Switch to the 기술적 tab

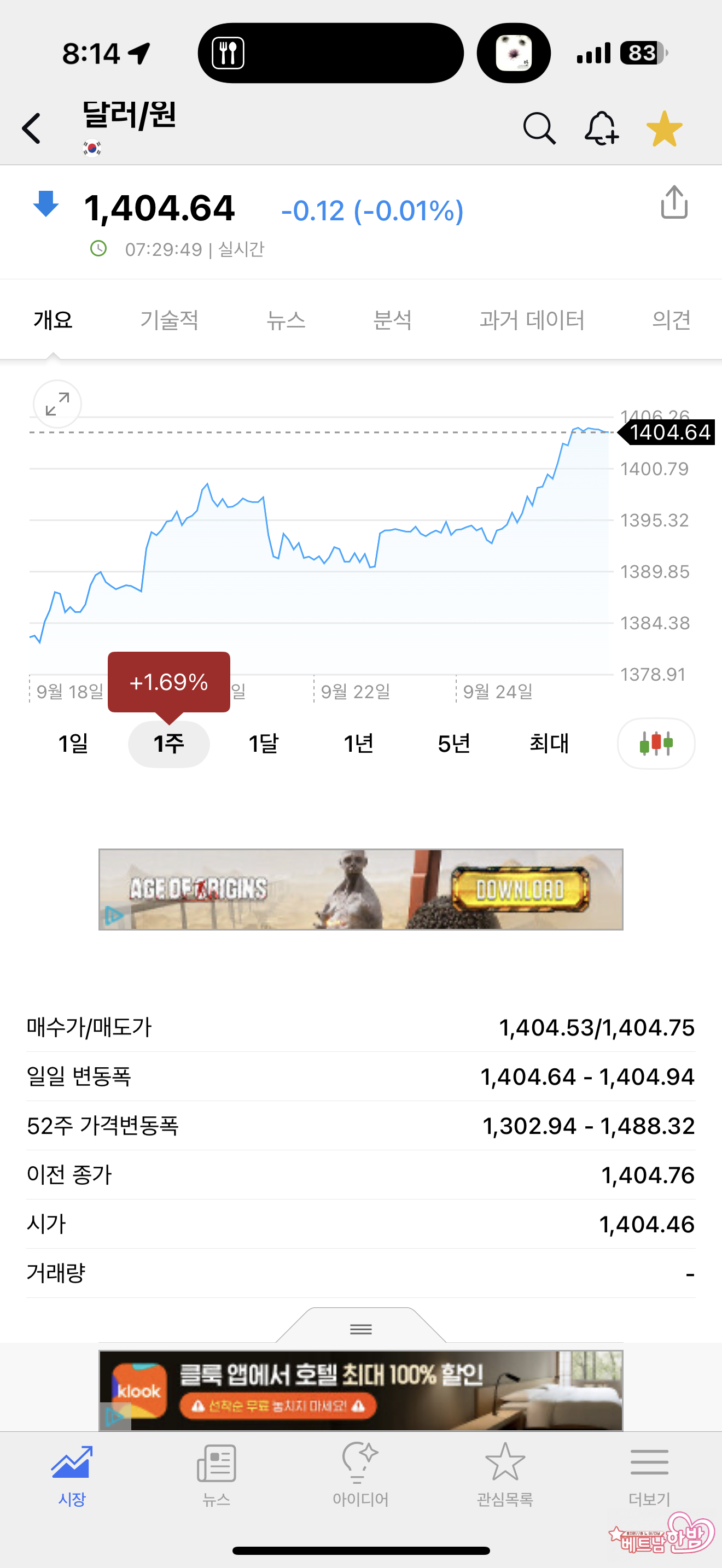coord(169,320)
